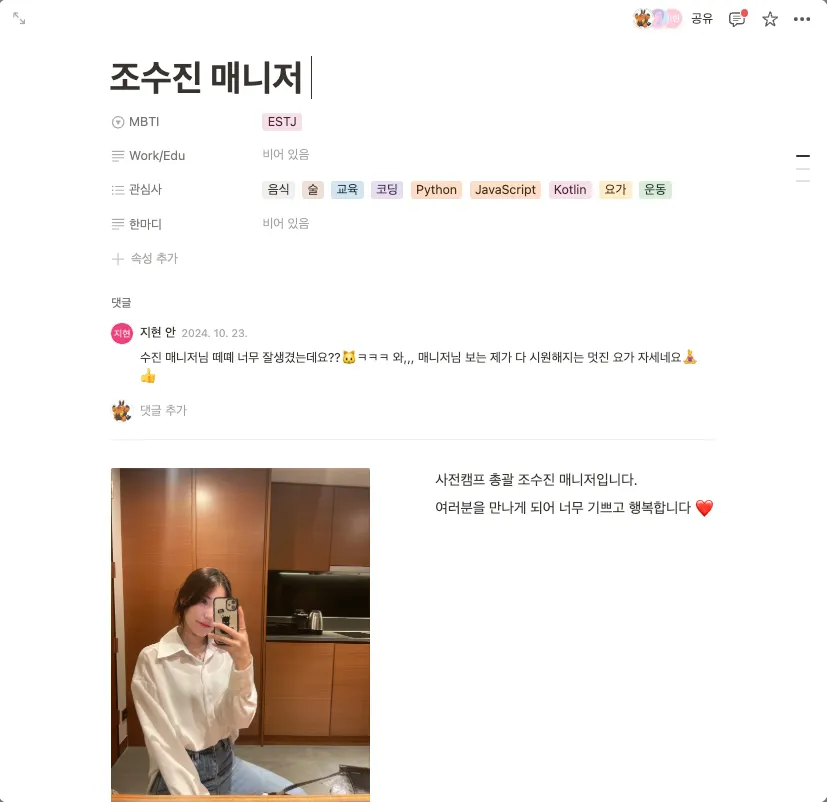Viewport: 827px width, 802px height.
Task: Fill in the empty Work/Edu field
Action: [286, 155]
